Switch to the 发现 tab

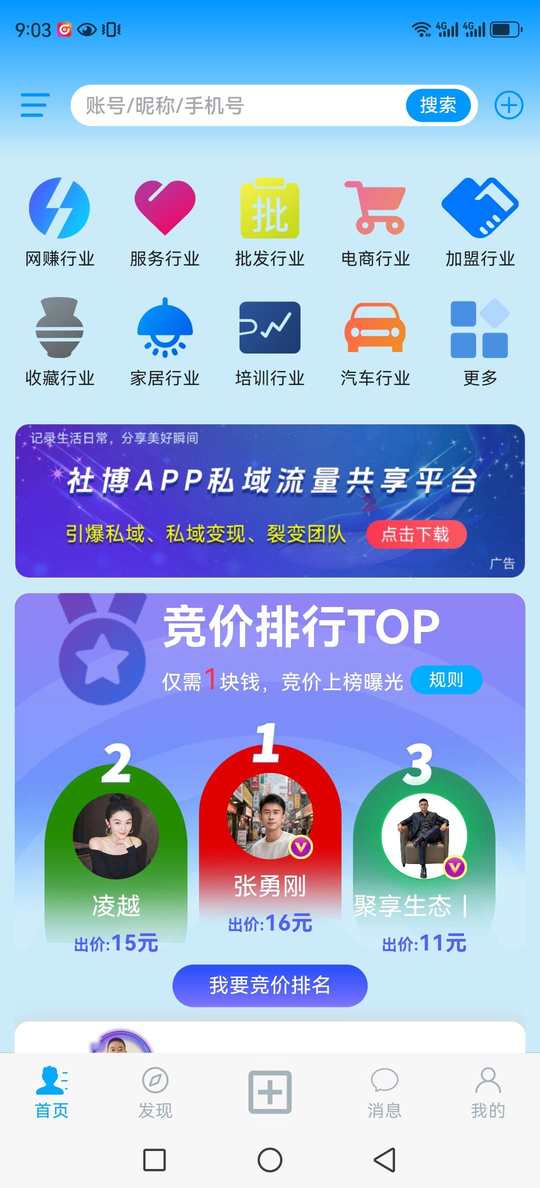[x=155, y=1093]
